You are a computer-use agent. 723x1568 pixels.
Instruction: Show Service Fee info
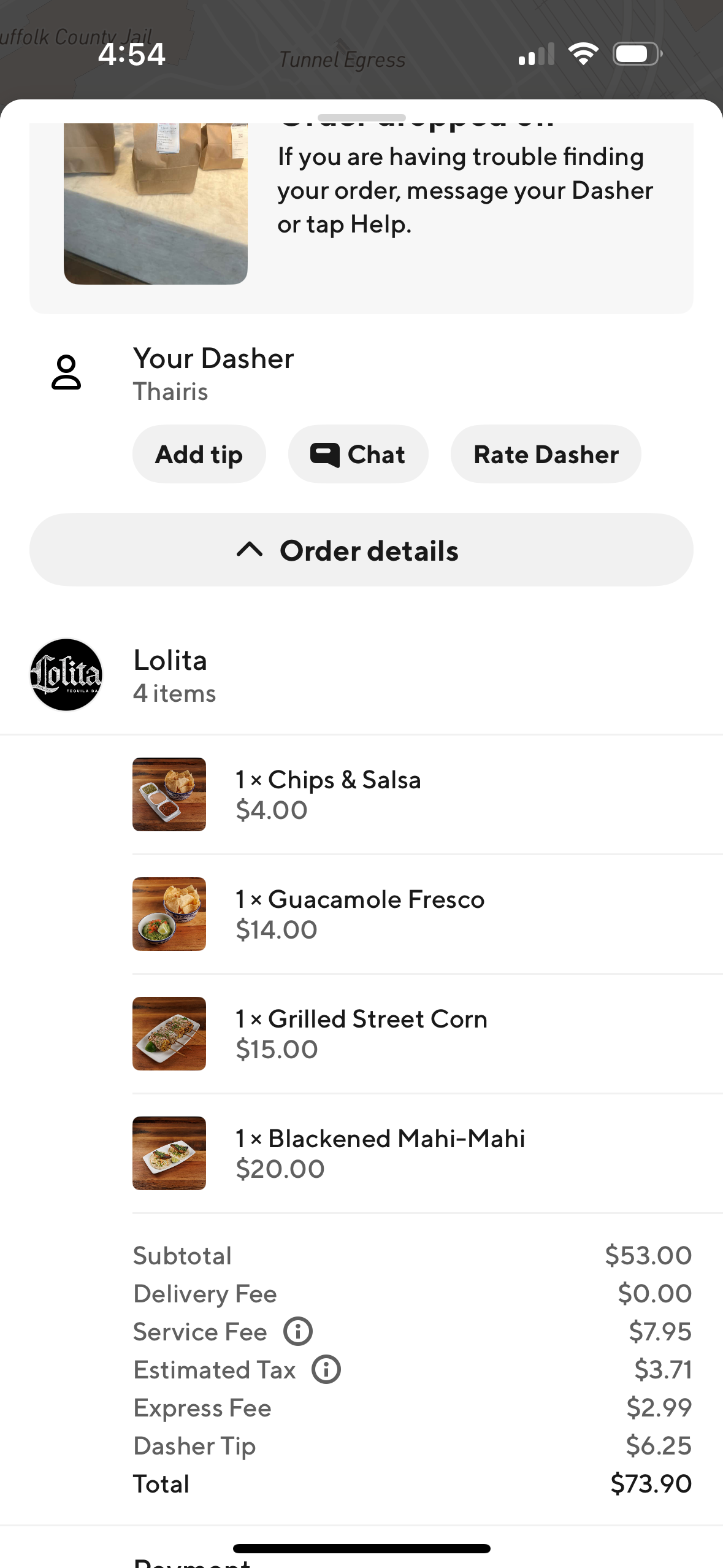pos(298,1332)
